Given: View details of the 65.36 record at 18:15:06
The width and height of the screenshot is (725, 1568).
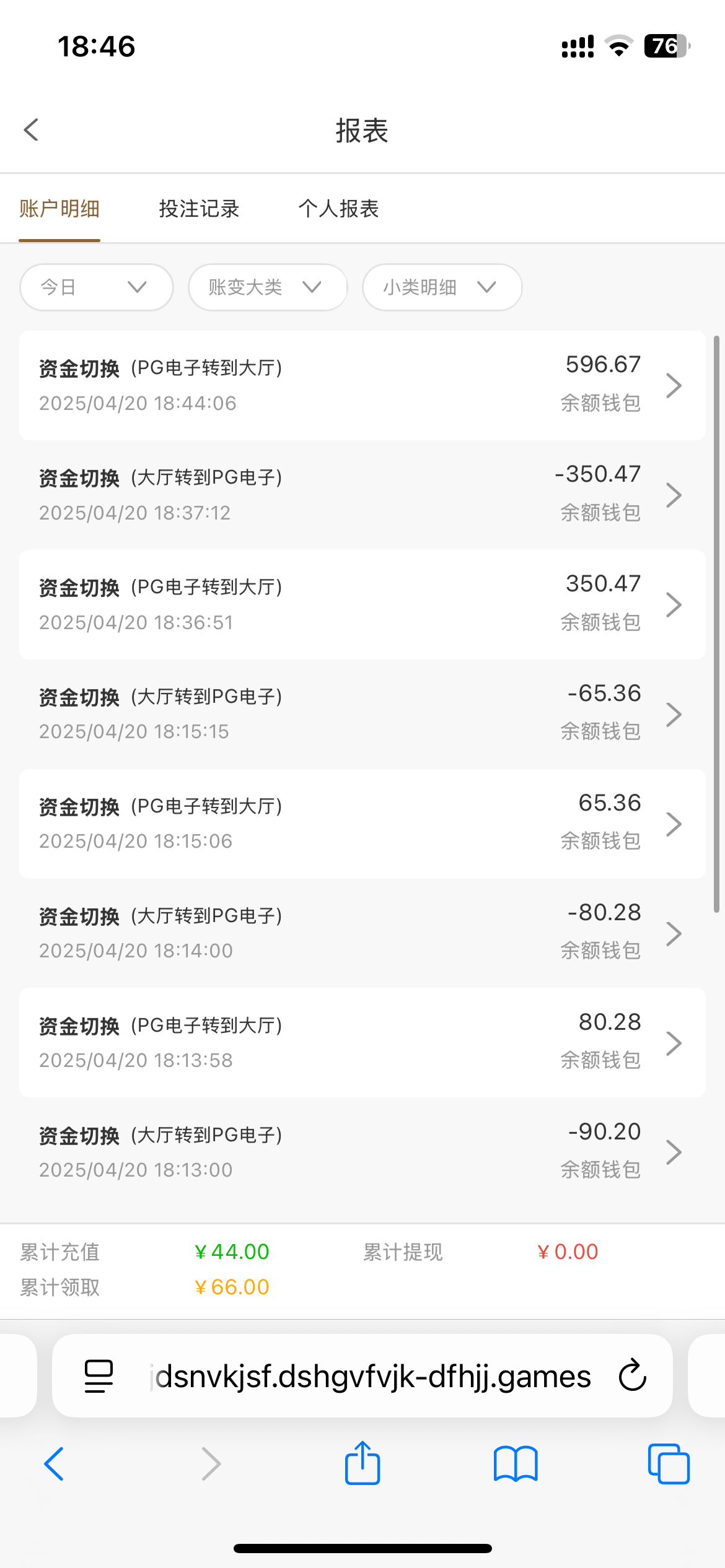Looking at the screenshot, I should [362, 824].
